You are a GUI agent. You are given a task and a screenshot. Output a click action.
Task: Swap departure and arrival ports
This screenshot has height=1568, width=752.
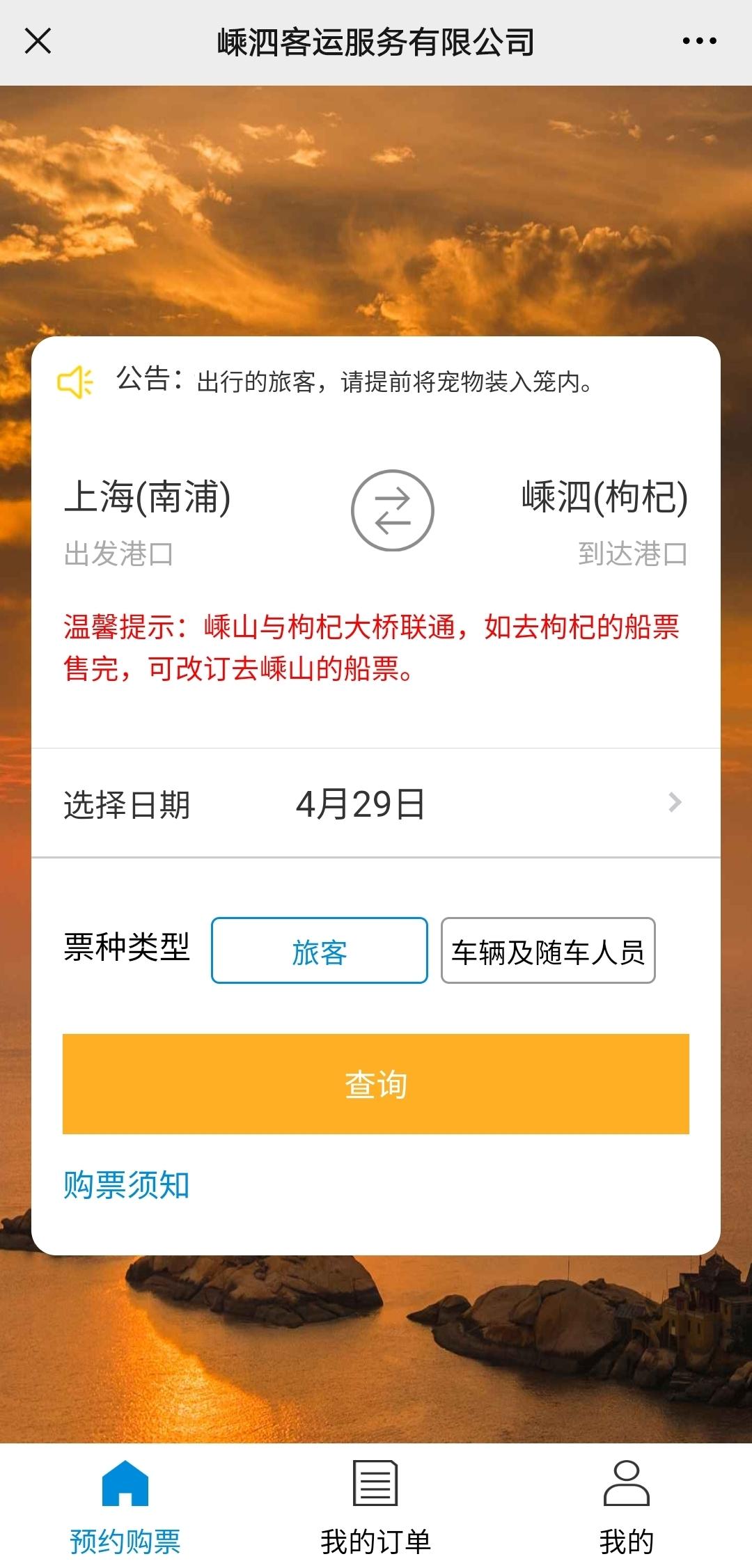pyautogui.click(x=393, y=510)
